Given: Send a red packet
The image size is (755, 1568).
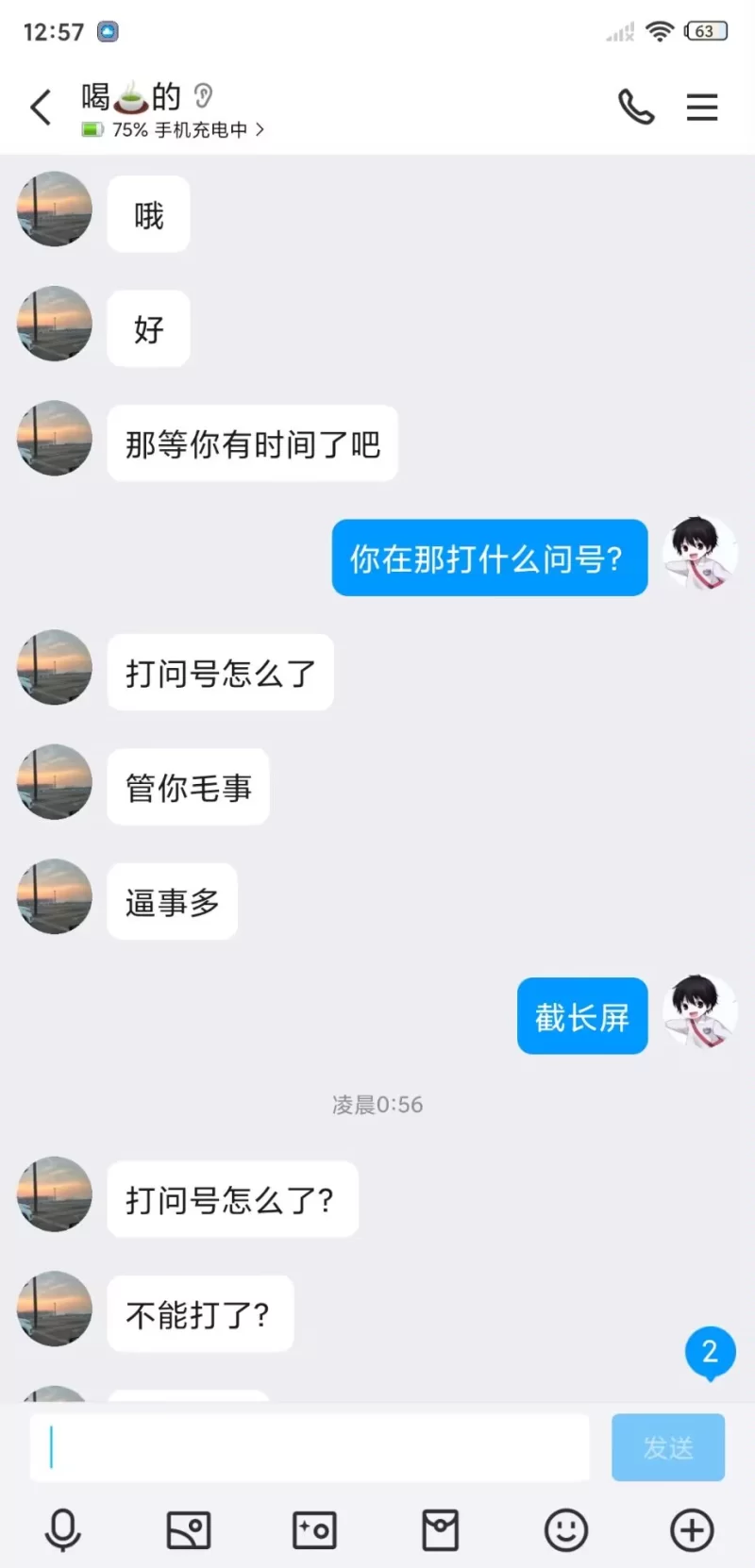Looking at the screenshot, I should tap(440, 1529).
